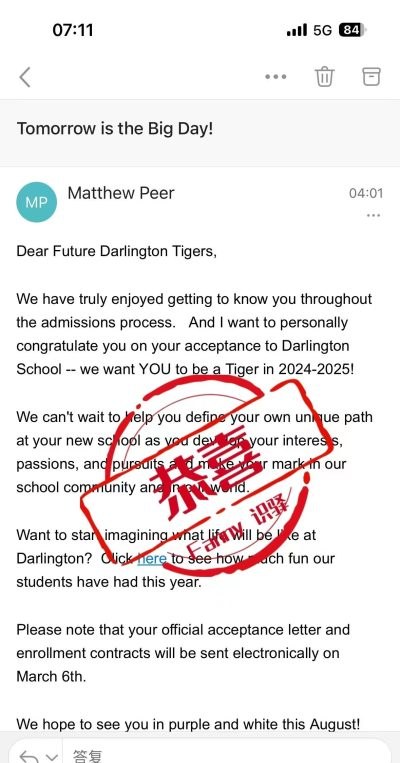Viewport: 400px width, 763px height.
Task: Follow the "here" link in the email
Action: (152, 559)
